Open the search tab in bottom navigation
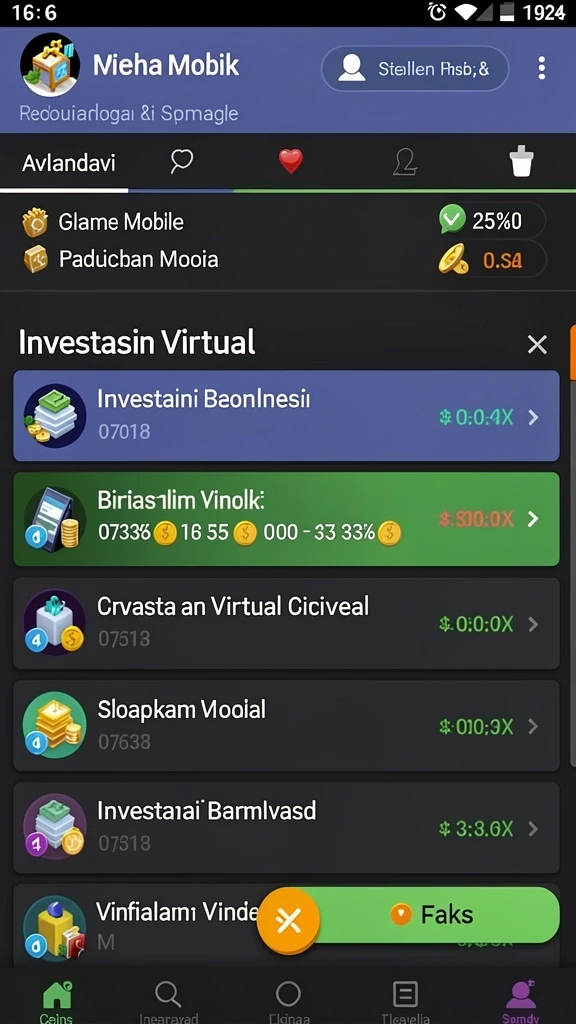 pos(168,1000)
